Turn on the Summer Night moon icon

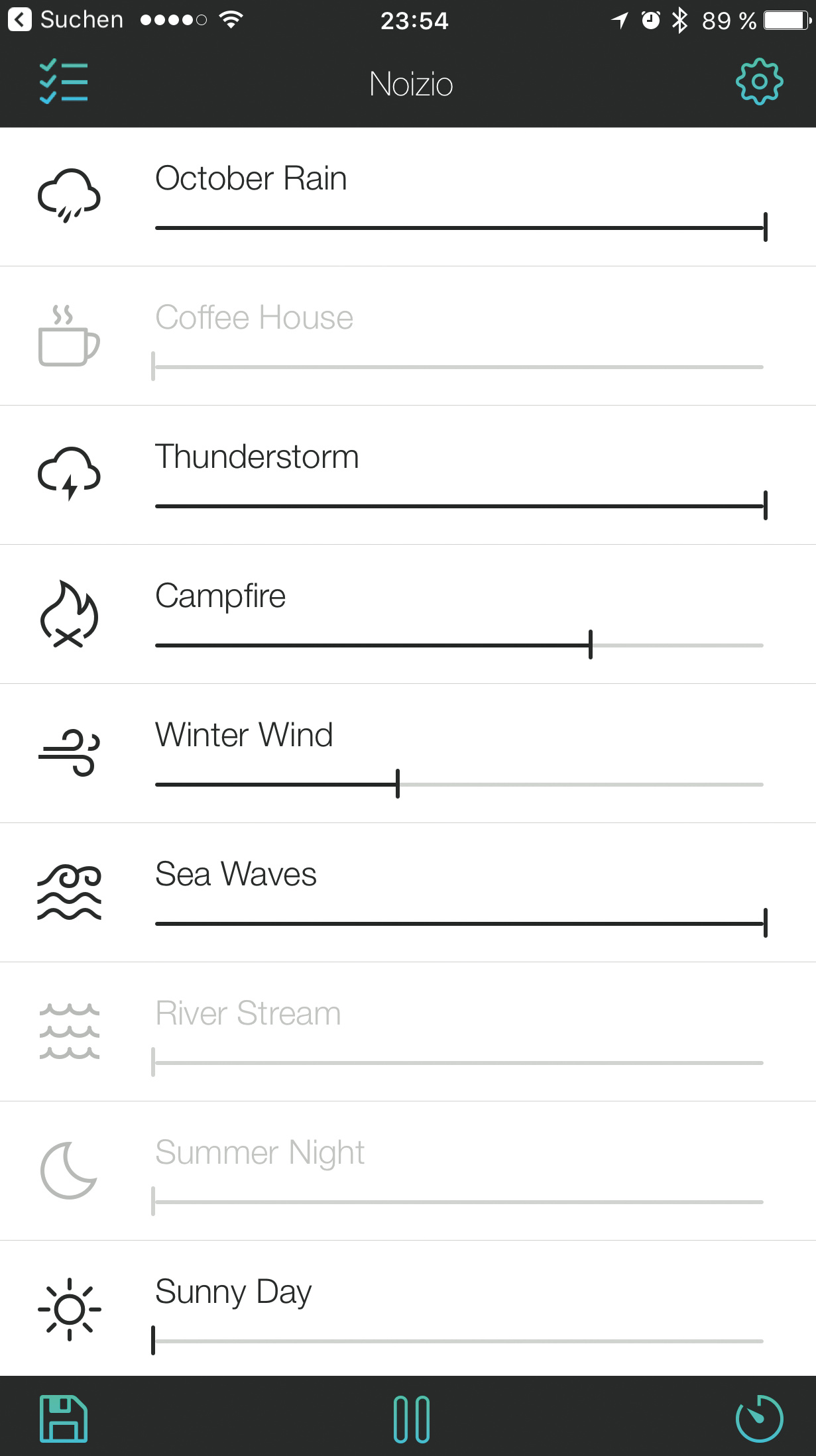[69, 1171]
